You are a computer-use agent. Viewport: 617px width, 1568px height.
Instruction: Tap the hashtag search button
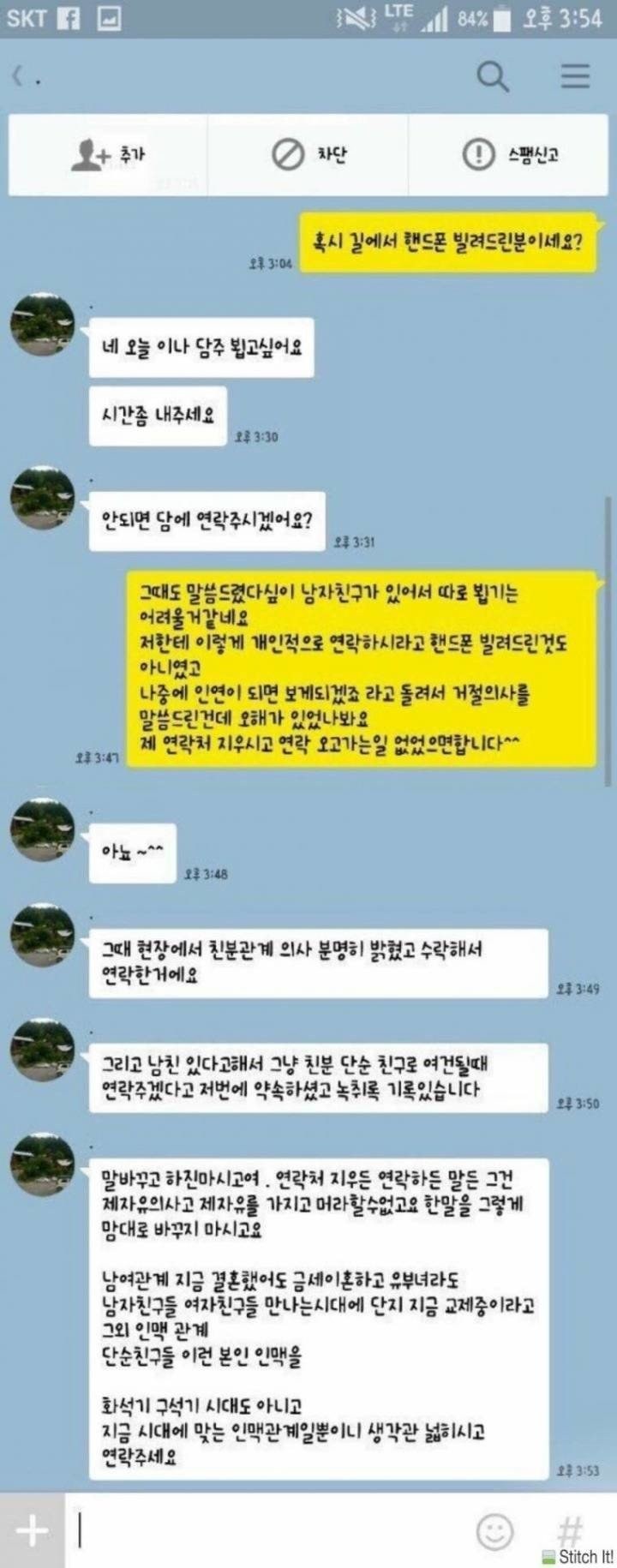tap(570, 1529)
